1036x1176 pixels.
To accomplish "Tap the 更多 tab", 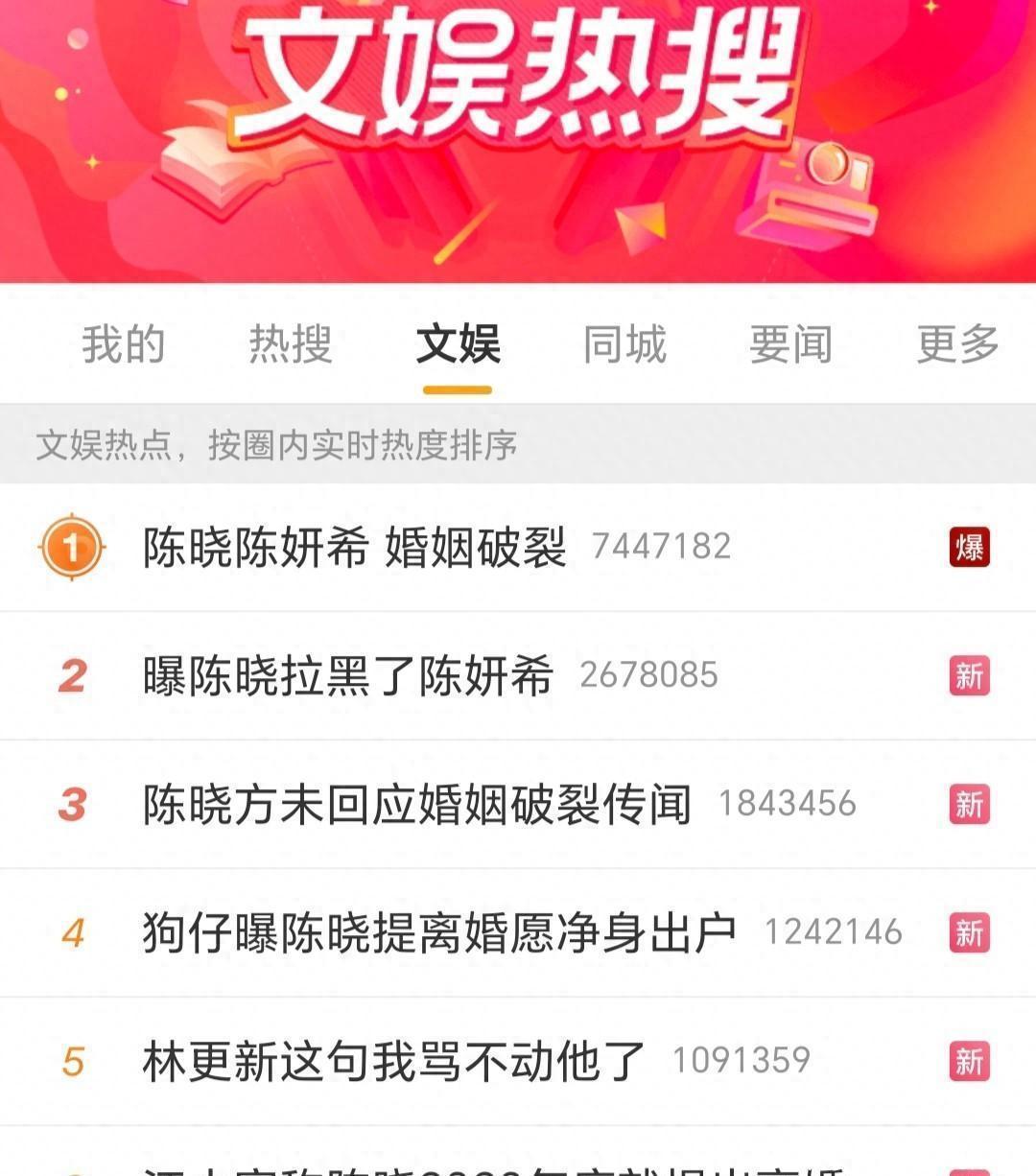I will coord(957,344).
